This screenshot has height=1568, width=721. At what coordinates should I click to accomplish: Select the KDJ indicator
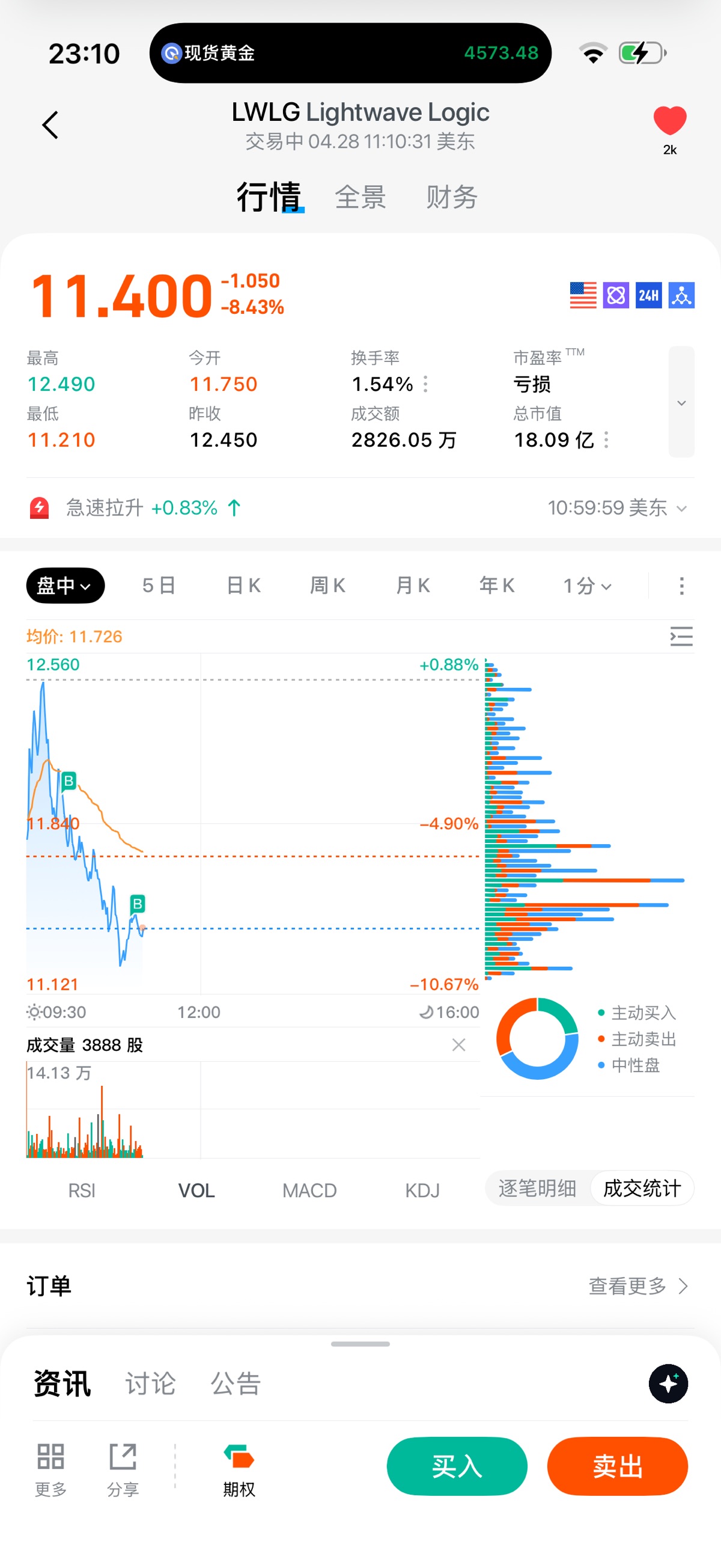point(422,1190)
